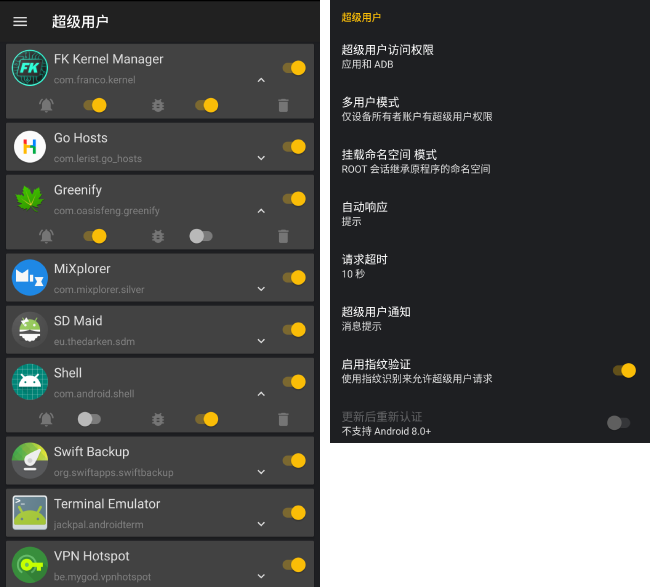
Task: Turn off 启用指纹验证 switch
Action: (621, 370)
